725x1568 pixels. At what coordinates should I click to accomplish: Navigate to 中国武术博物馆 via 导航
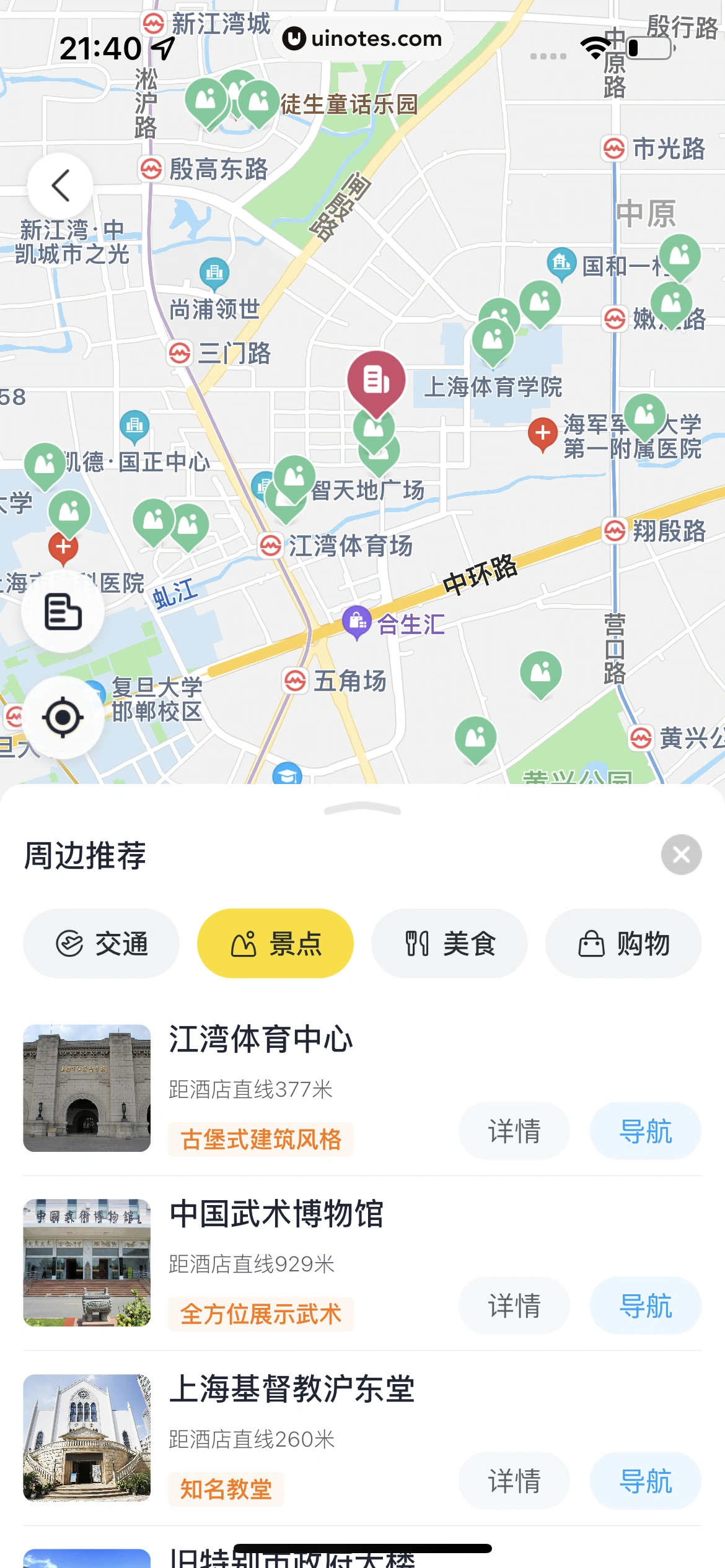[645, 1305]
